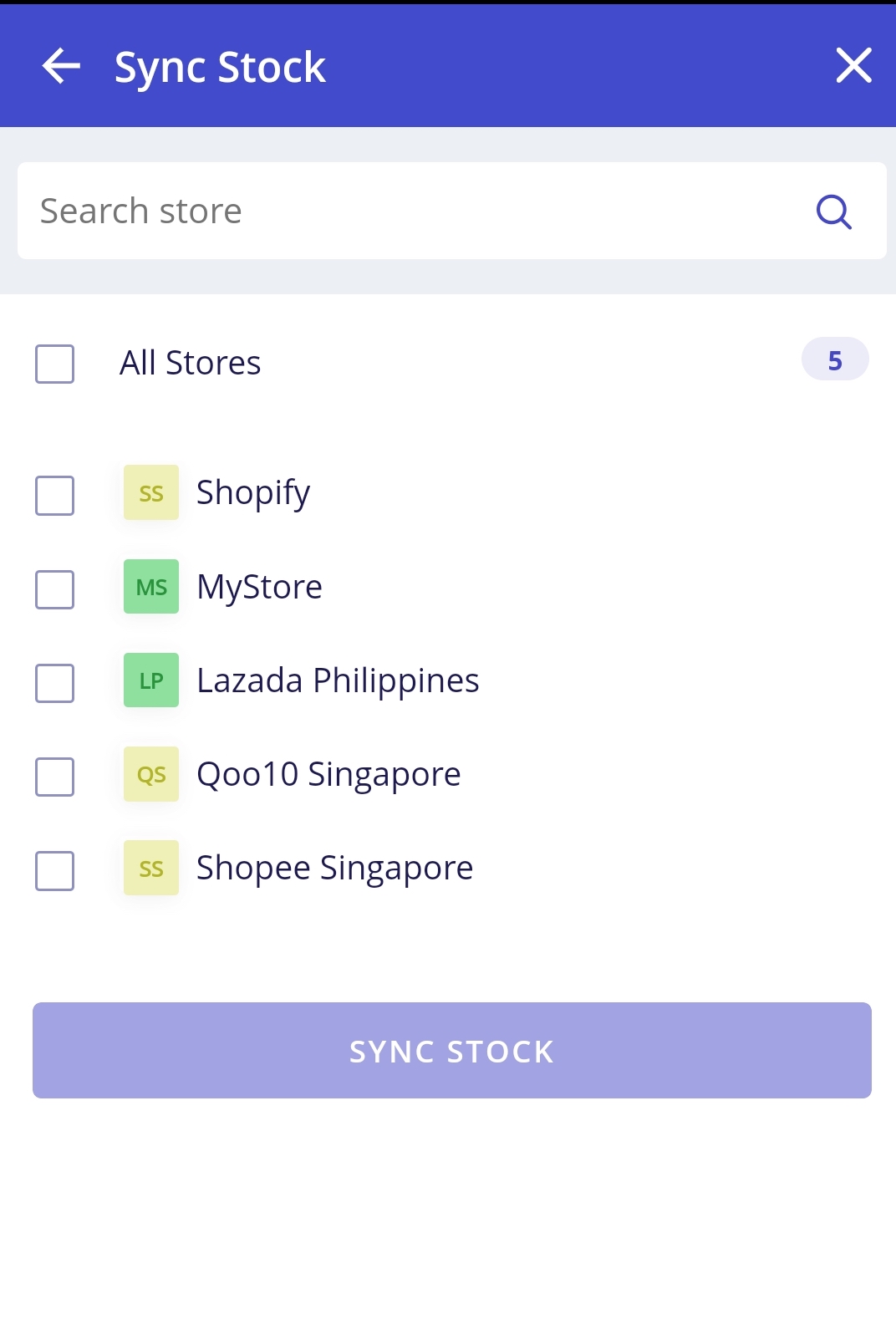The width and height of the screenshot is (896, 1335).
Task: Click the MyStore MS icon
Action: pos(150,587)
